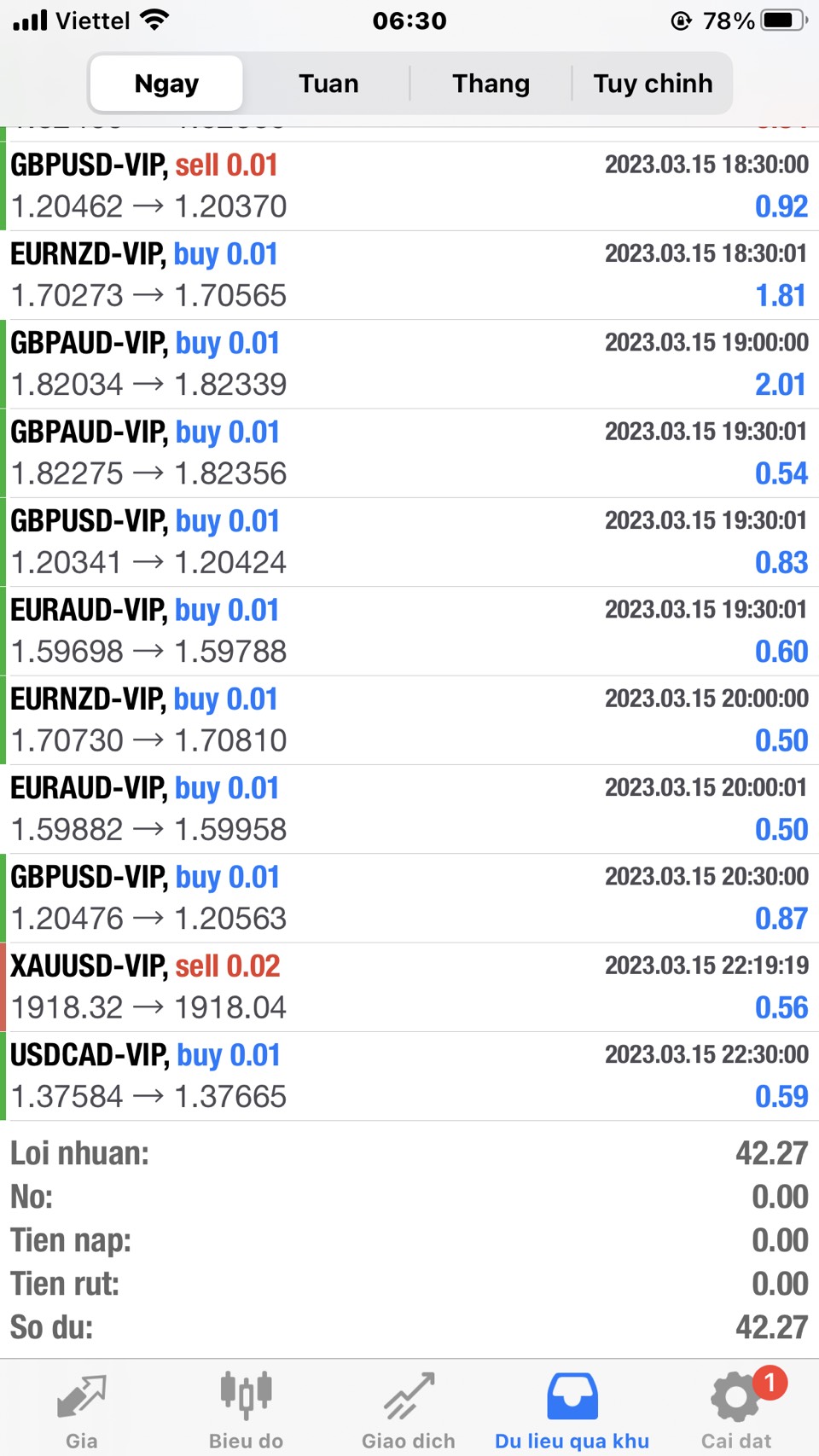Switch to the Tuan period tab
The height and width of the screenshot is (1456, 819).
tap(328, 84)
